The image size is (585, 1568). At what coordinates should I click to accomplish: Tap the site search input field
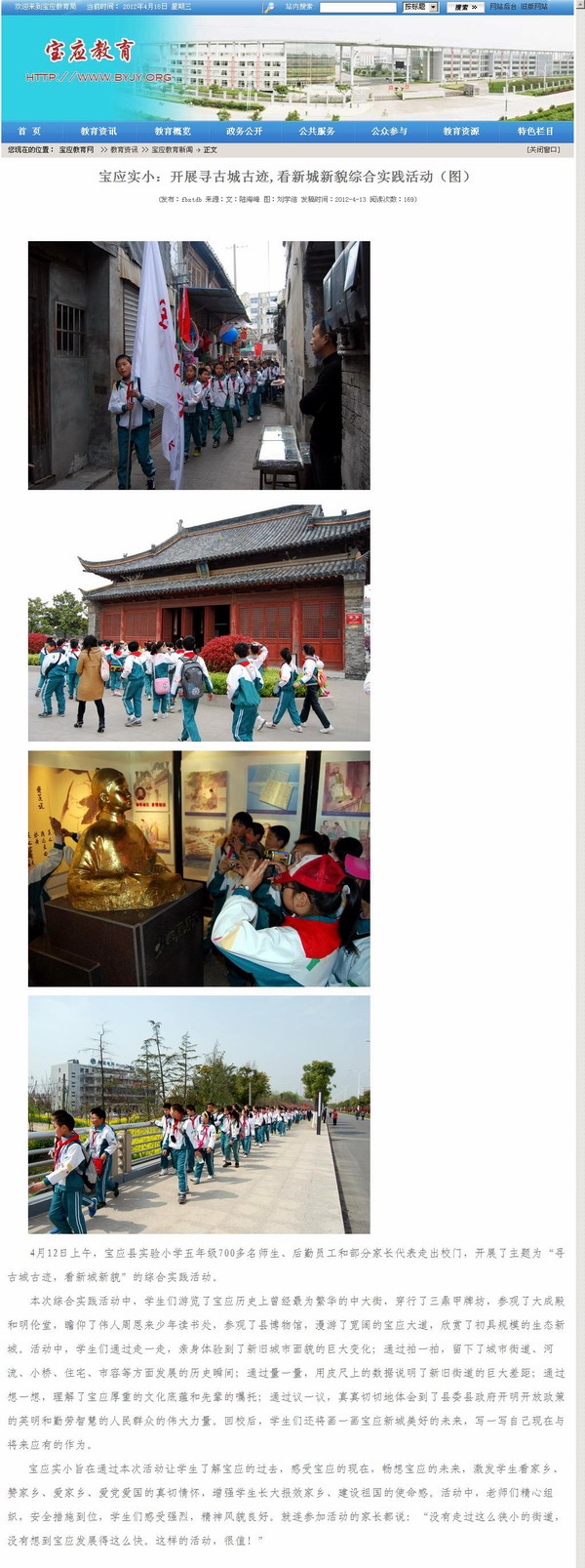(358, 7)
